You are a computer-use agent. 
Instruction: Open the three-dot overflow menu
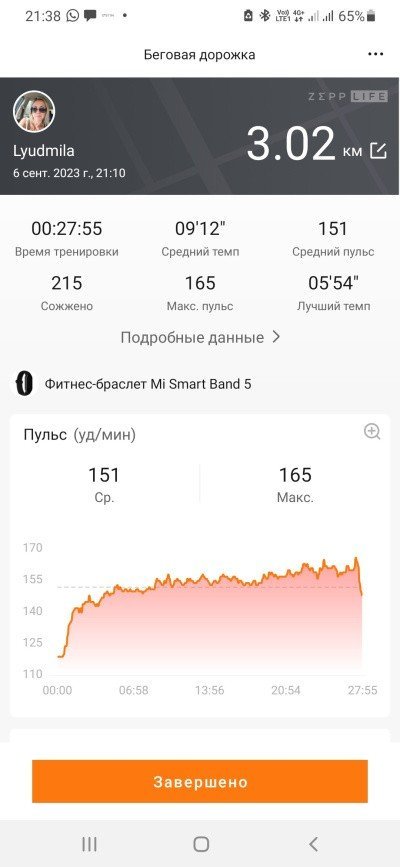[375, 54]
